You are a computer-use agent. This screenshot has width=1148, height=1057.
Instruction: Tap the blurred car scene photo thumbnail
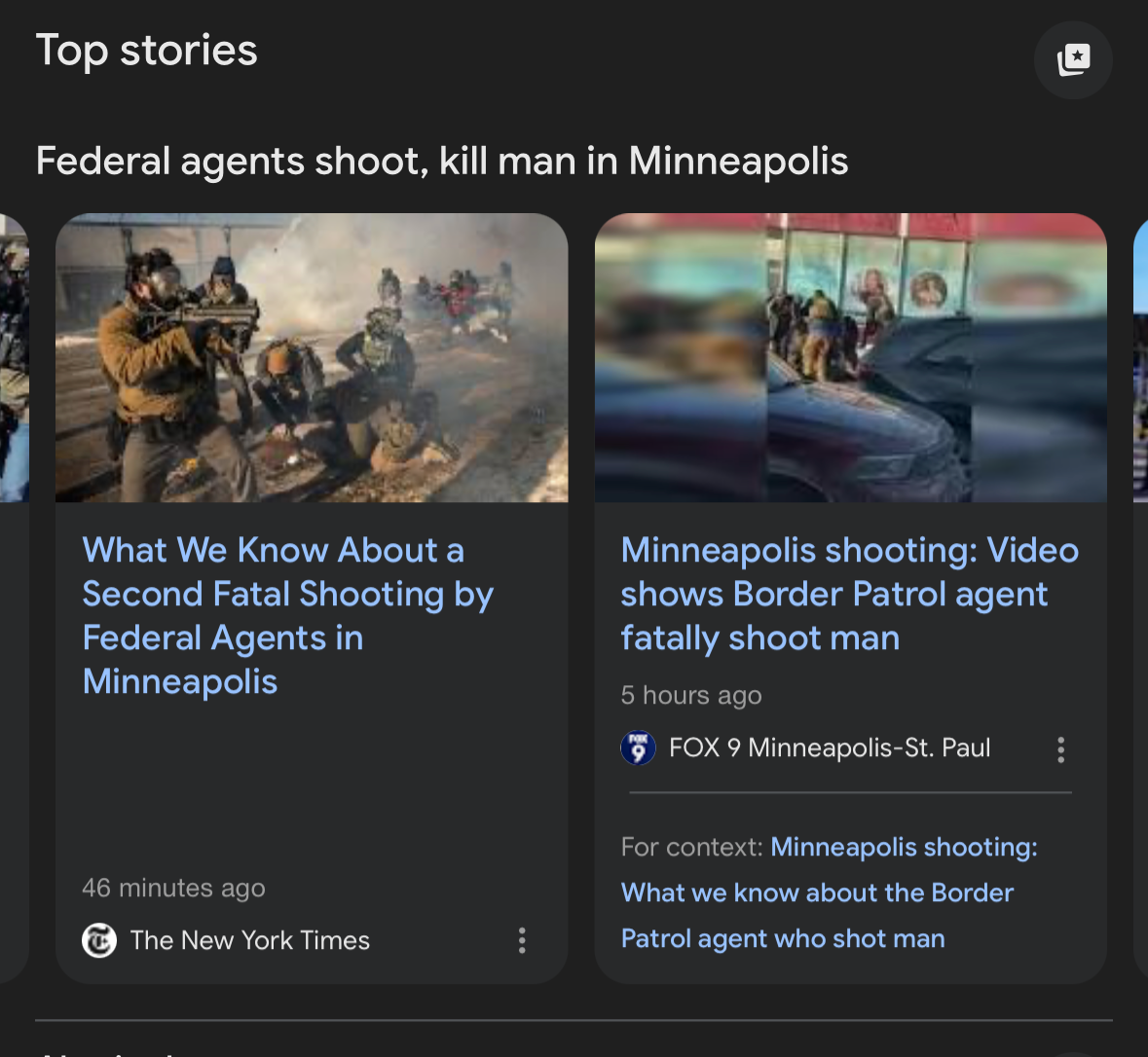[850, 358]
